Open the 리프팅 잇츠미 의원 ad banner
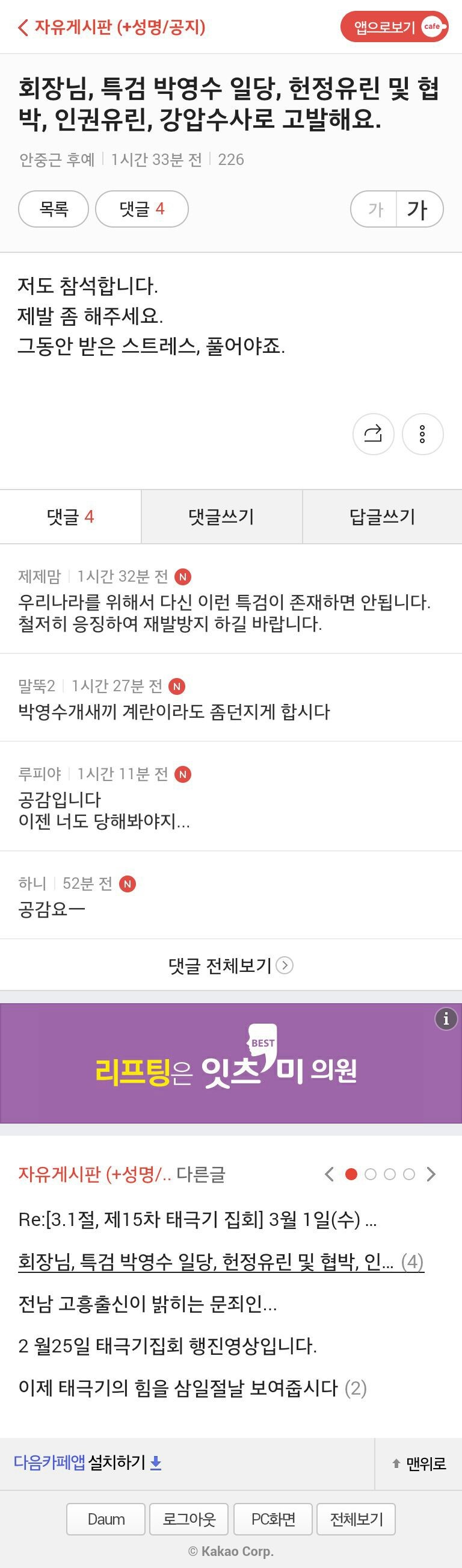 coord(230,1063)
